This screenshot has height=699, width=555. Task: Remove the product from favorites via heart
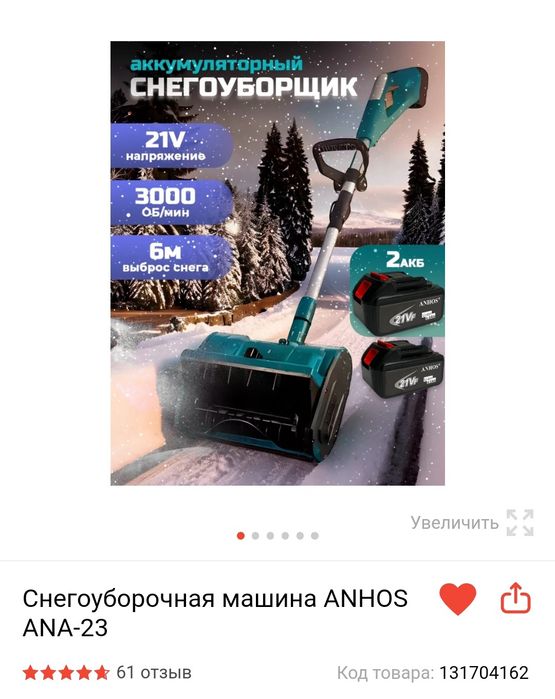point(457,599)
